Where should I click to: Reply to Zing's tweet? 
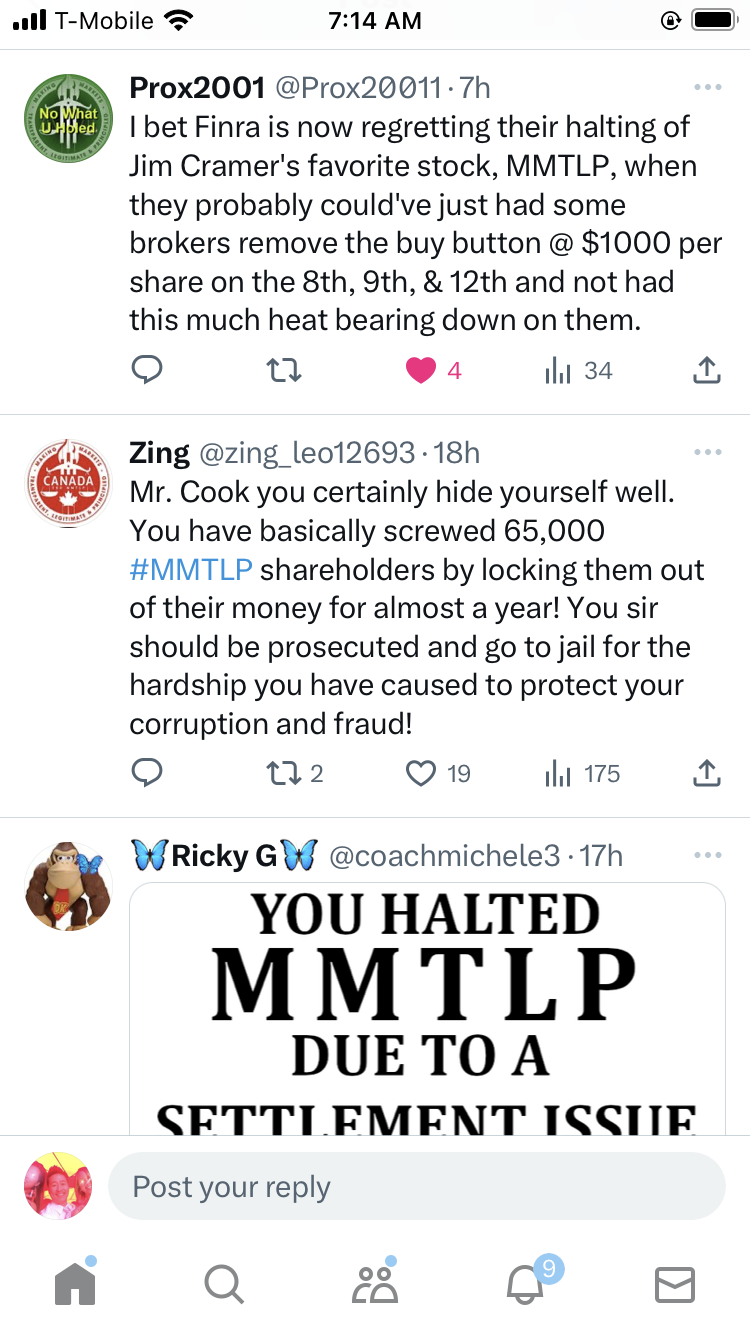147,773
